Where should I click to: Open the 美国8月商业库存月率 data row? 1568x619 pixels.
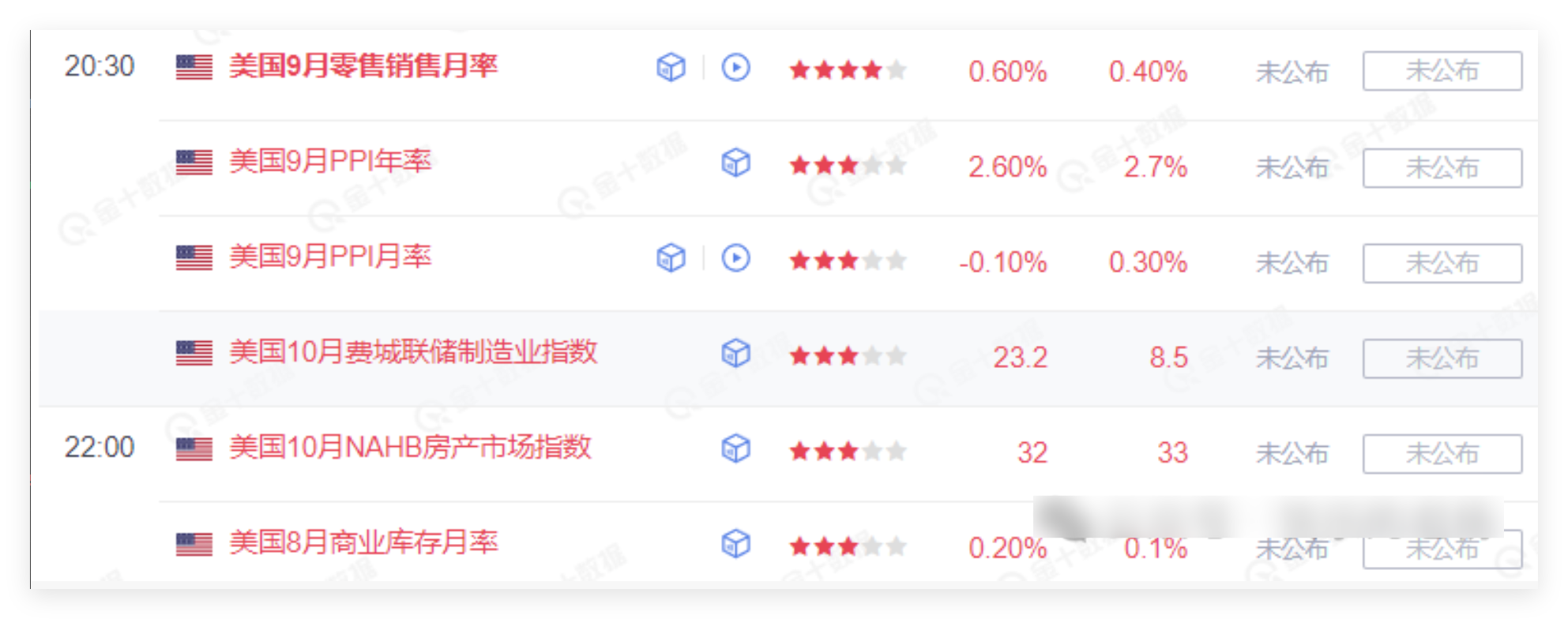point(363,543)
